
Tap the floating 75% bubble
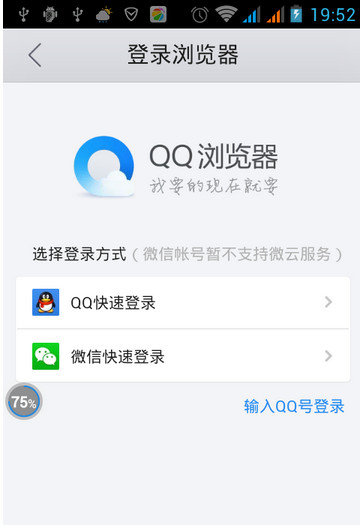[24, 401]
